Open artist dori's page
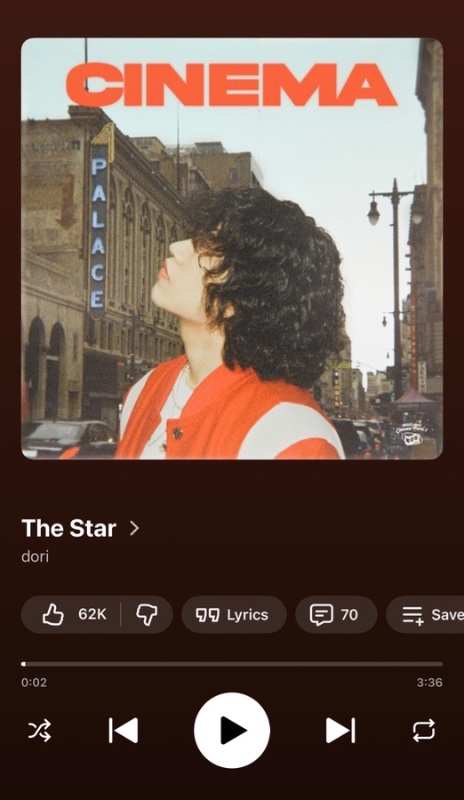This screenshot has width=464, height=800. click(35, 556)
